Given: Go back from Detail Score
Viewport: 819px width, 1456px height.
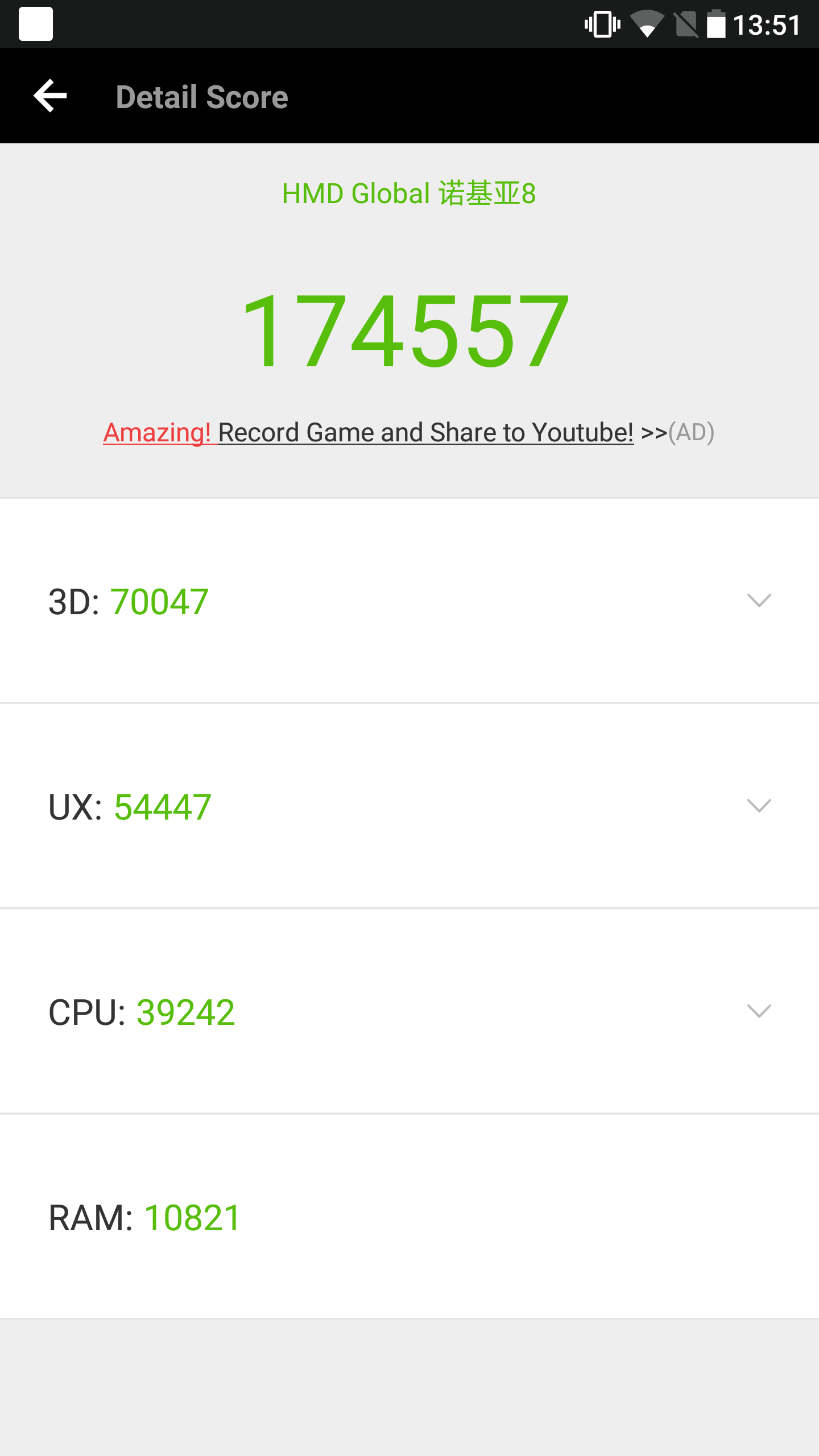Looking at the screenshot, I should (50, 96).
